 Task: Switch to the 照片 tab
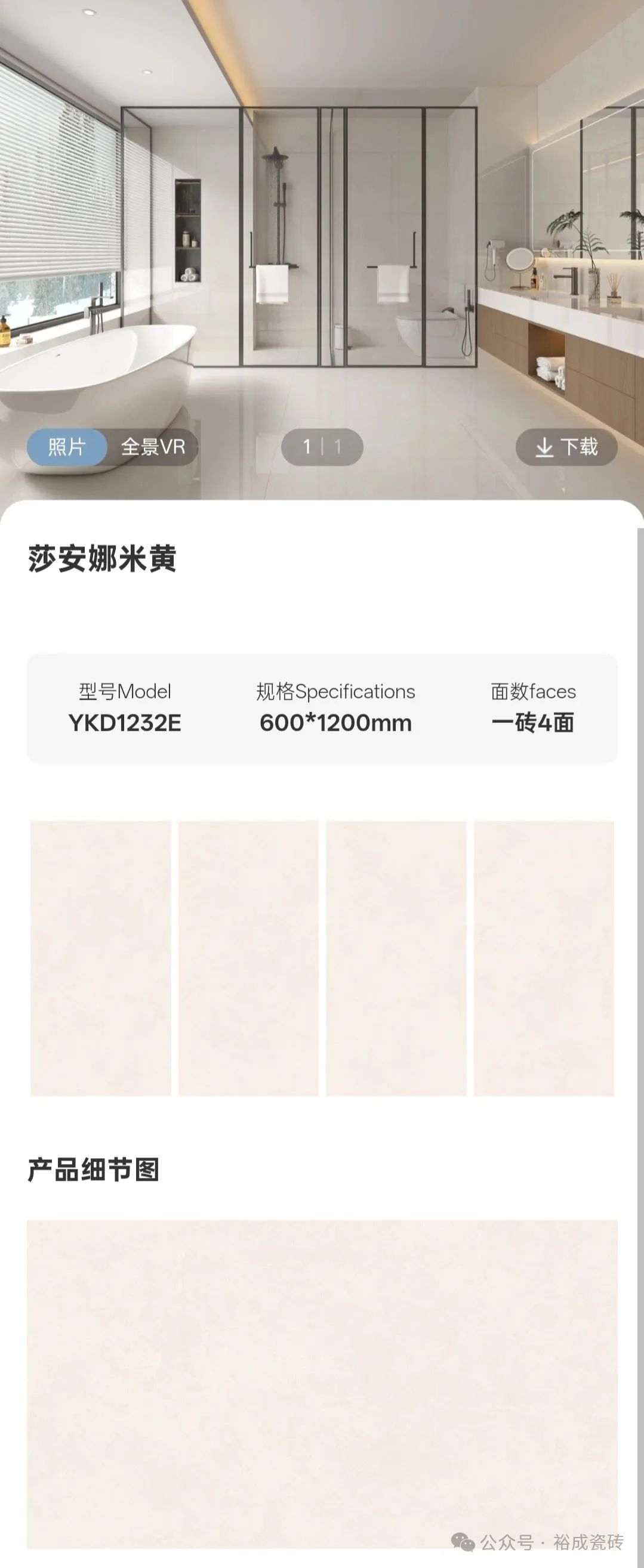[x=66, y=447]
